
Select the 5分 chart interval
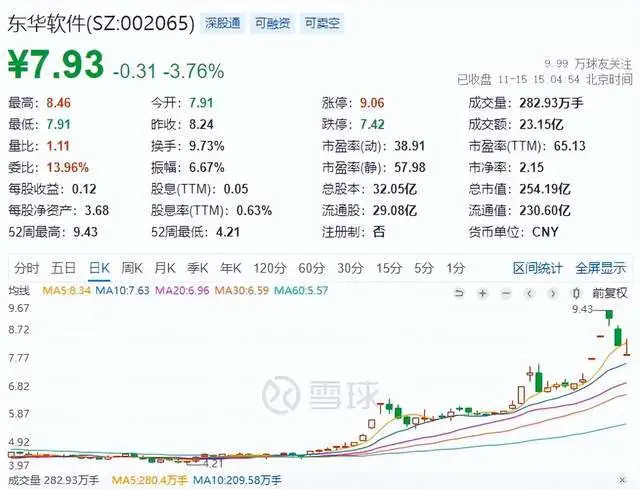tap(424, 268)
